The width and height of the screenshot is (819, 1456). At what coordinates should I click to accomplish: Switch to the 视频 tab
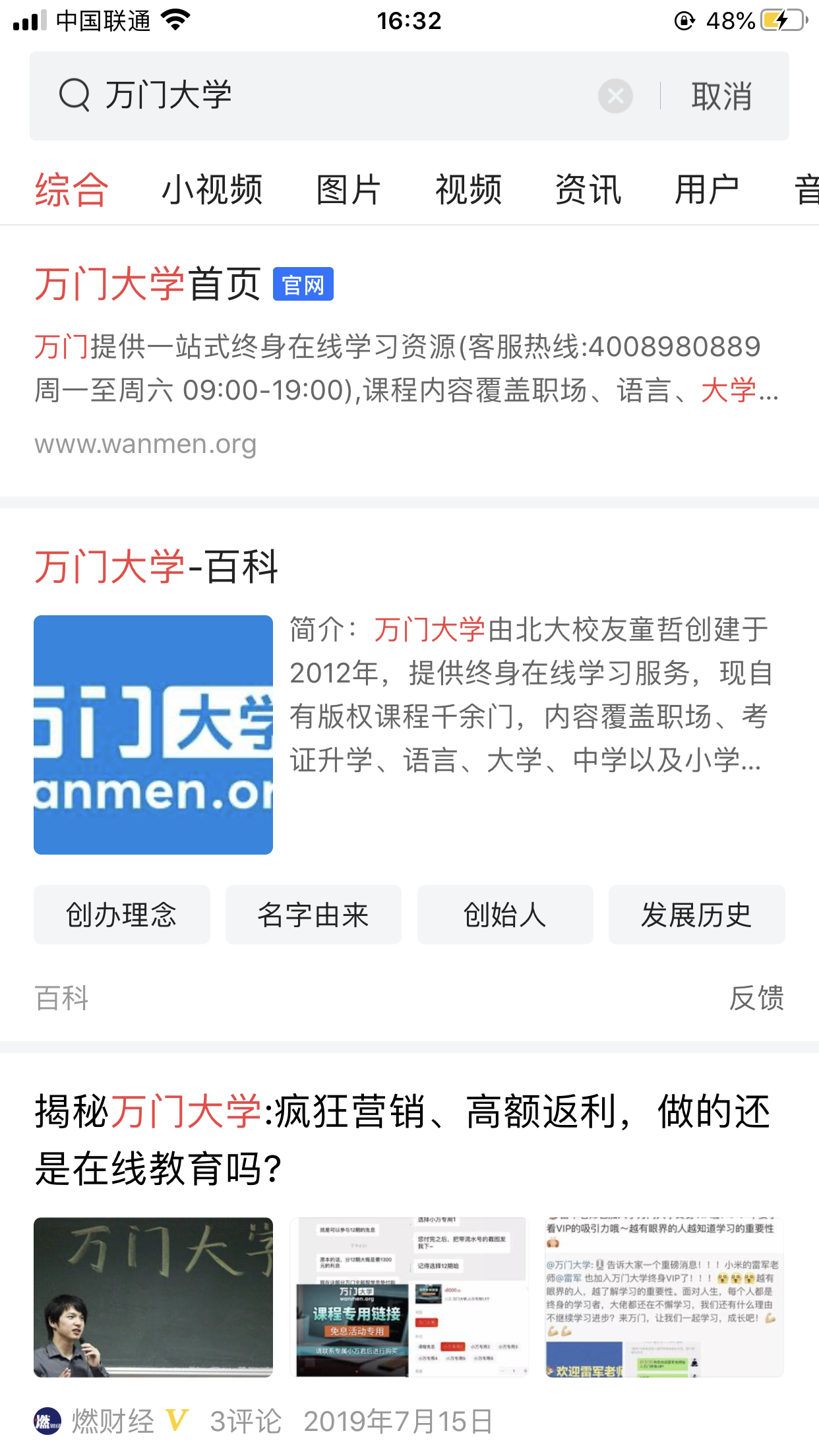pos(468,190)
